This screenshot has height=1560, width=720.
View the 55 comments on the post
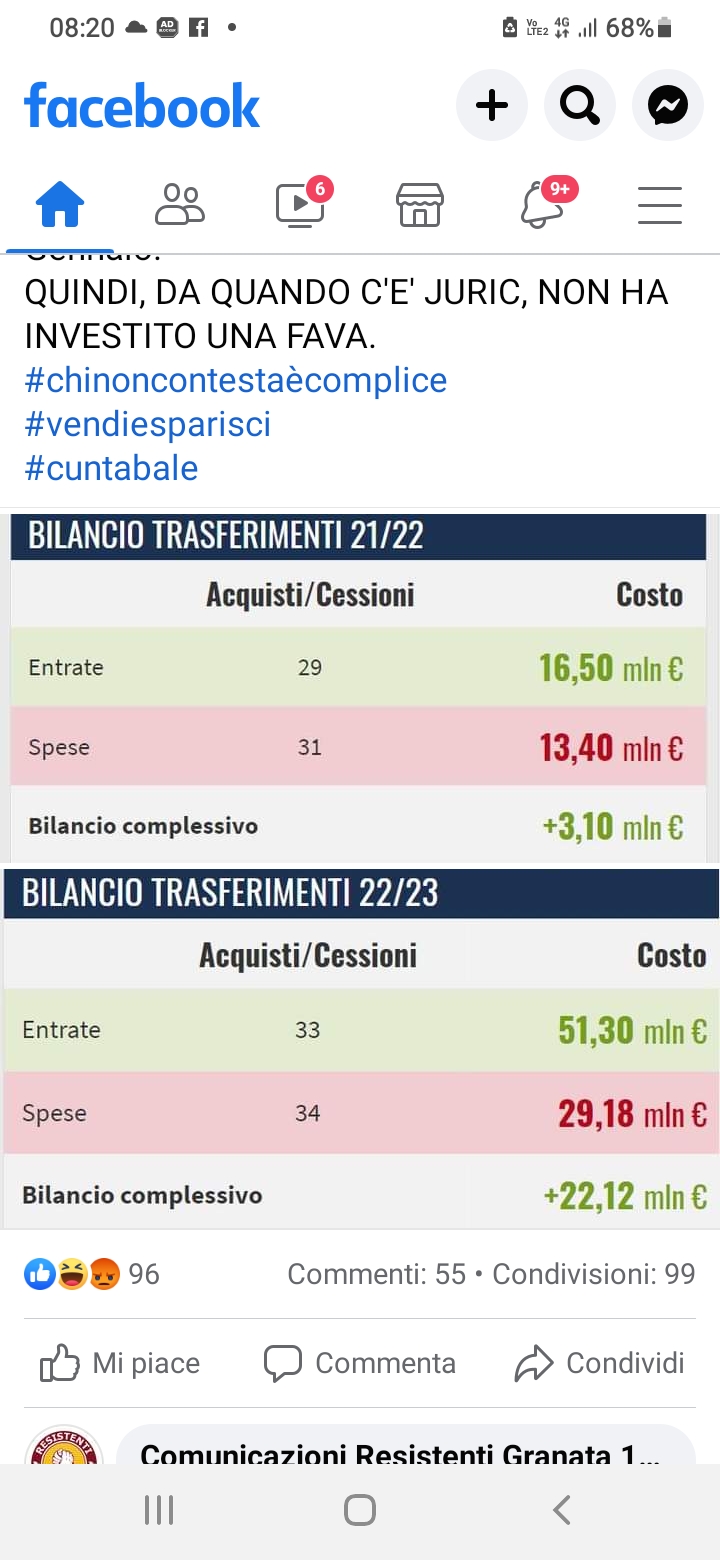376,1274
